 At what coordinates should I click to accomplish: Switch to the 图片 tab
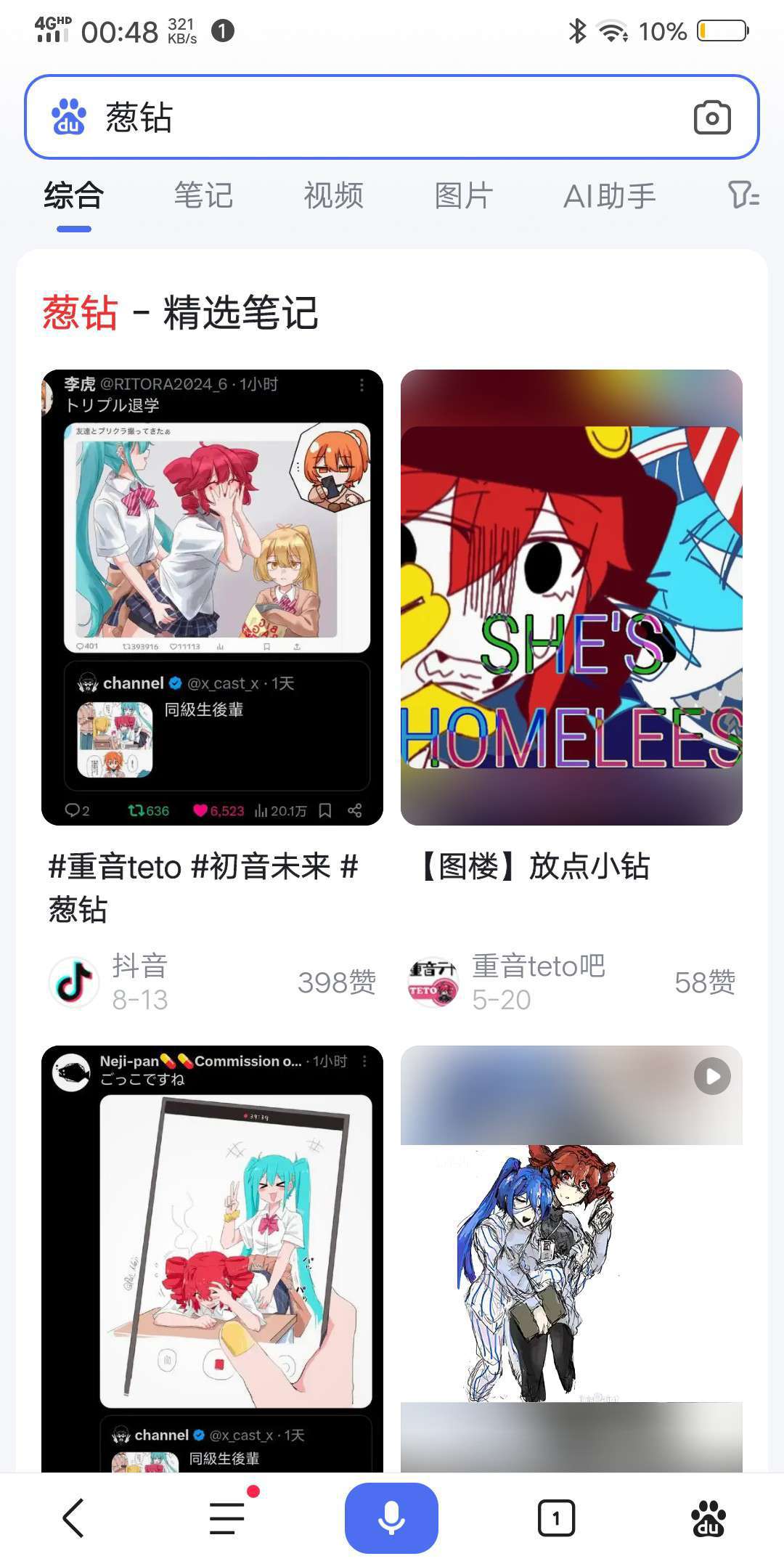(x=464, y=196)
